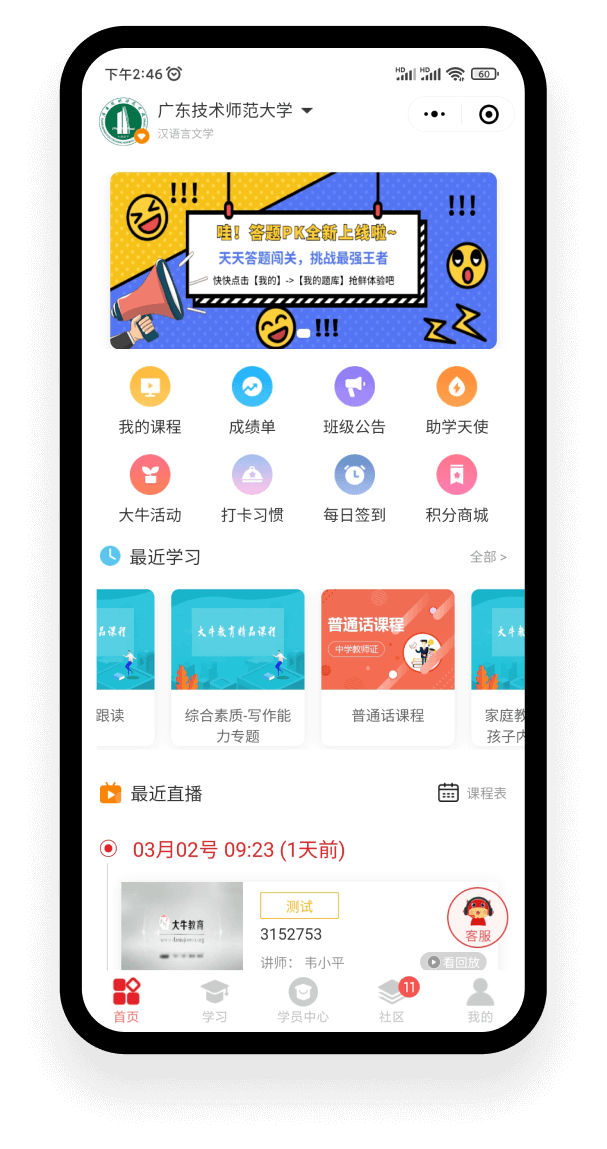Open the 积分商城 points mall

(457, 487)
